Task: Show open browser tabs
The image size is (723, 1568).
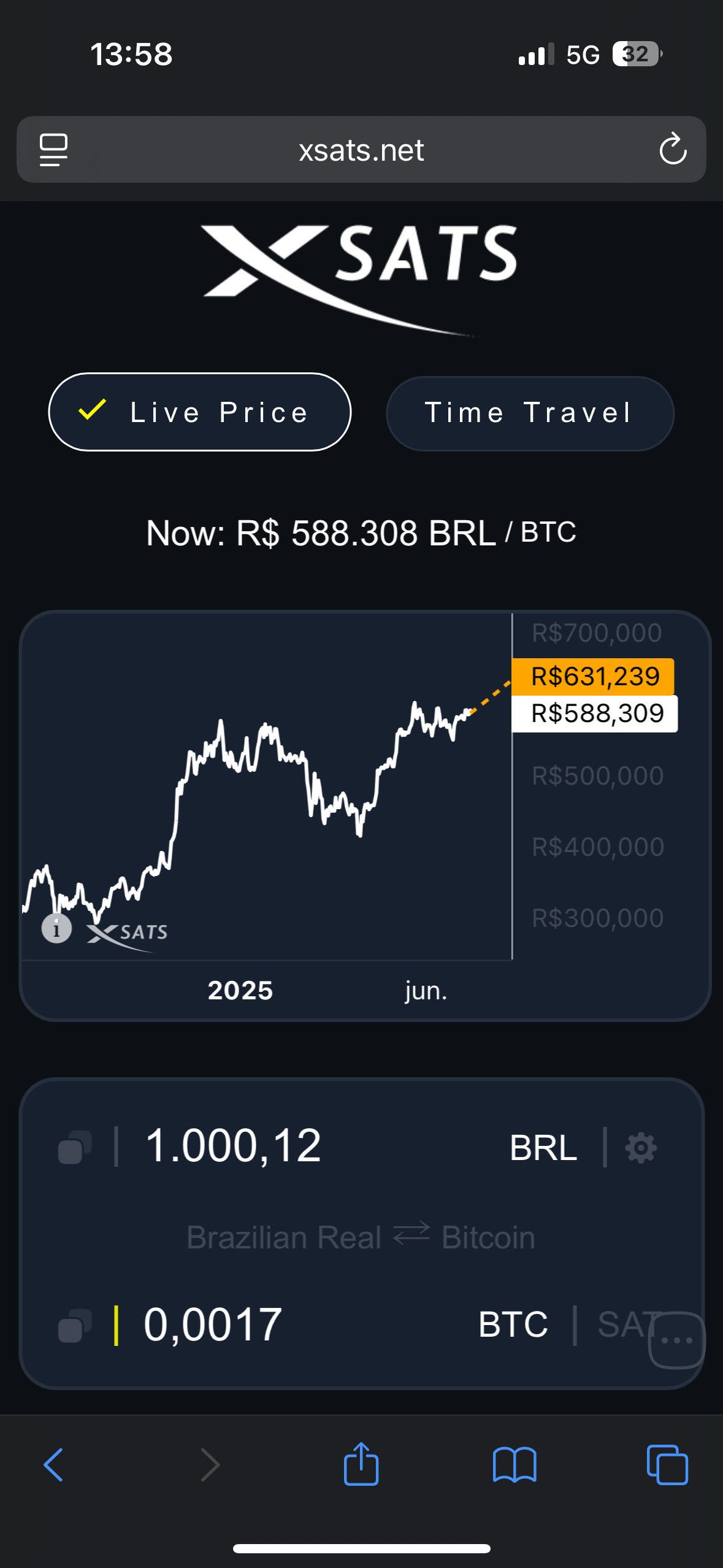Action: tap(667, 1464)
